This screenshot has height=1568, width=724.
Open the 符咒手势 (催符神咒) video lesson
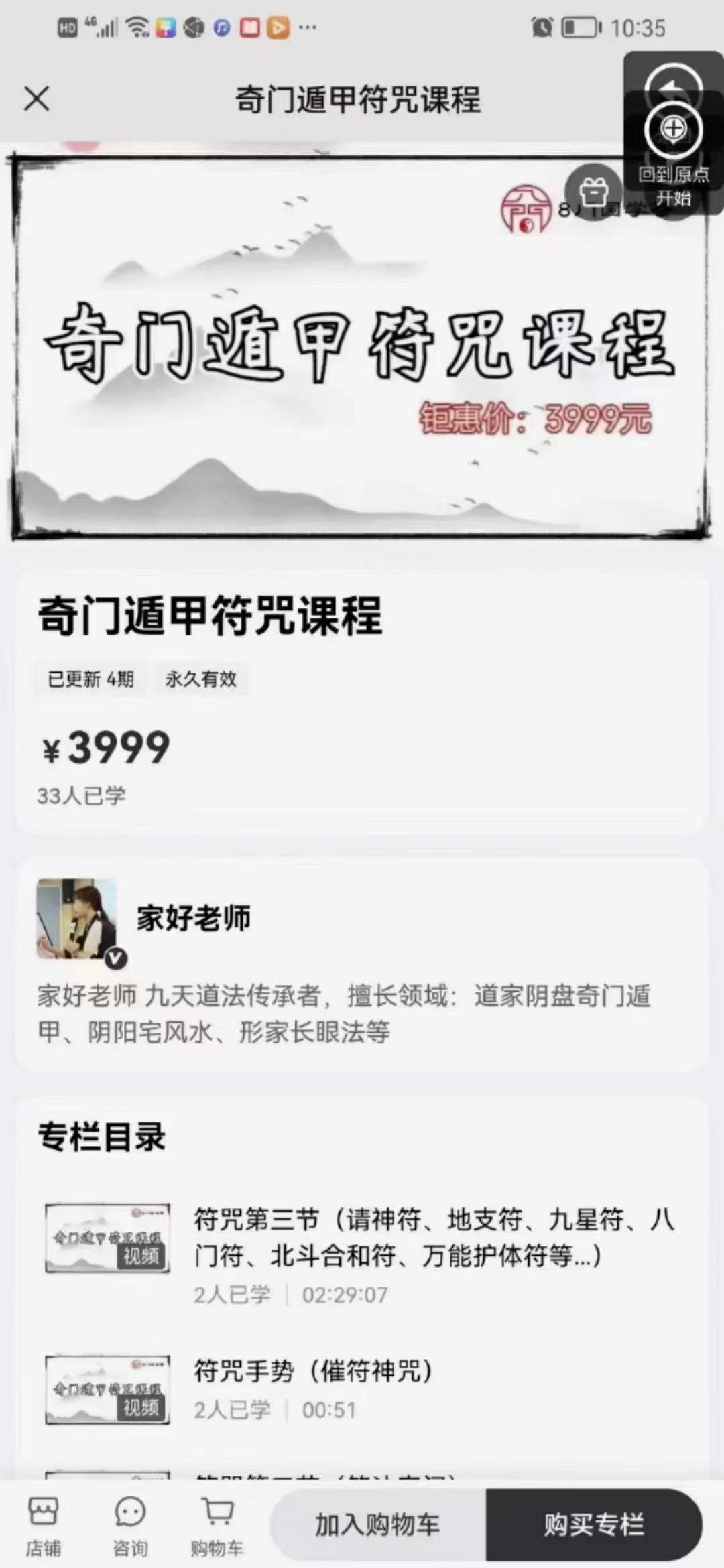(x=313, y=1371)
